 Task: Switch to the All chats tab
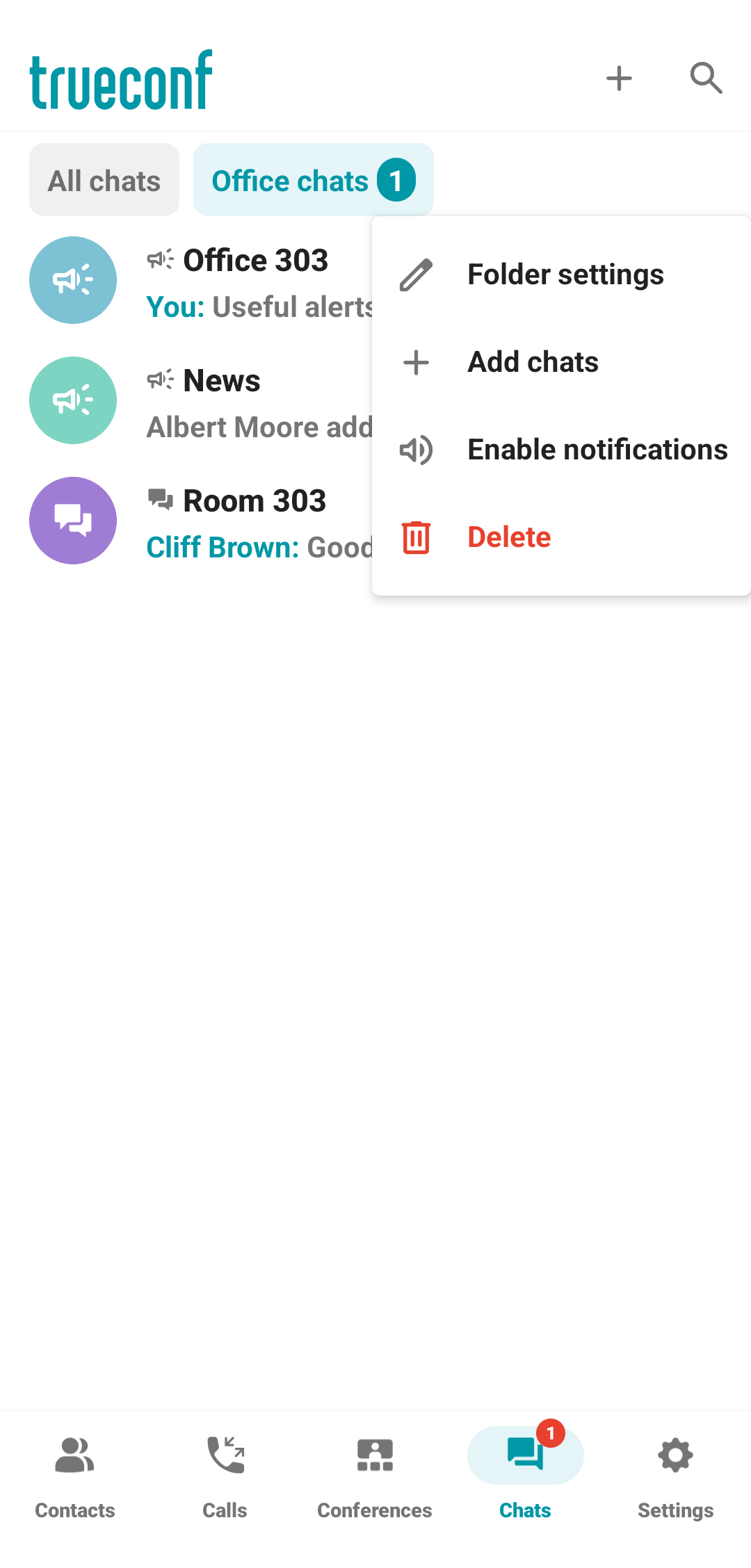(x=104, y=181)
